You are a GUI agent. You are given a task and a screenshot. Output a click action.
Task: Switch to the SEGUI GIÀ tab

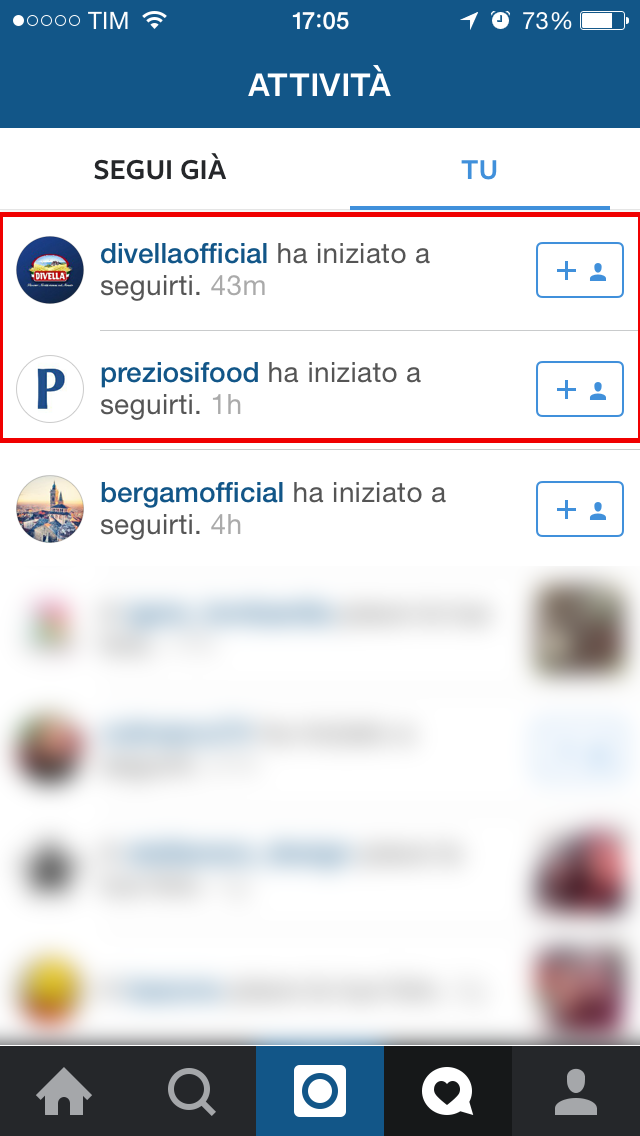[x=160, y=170]
